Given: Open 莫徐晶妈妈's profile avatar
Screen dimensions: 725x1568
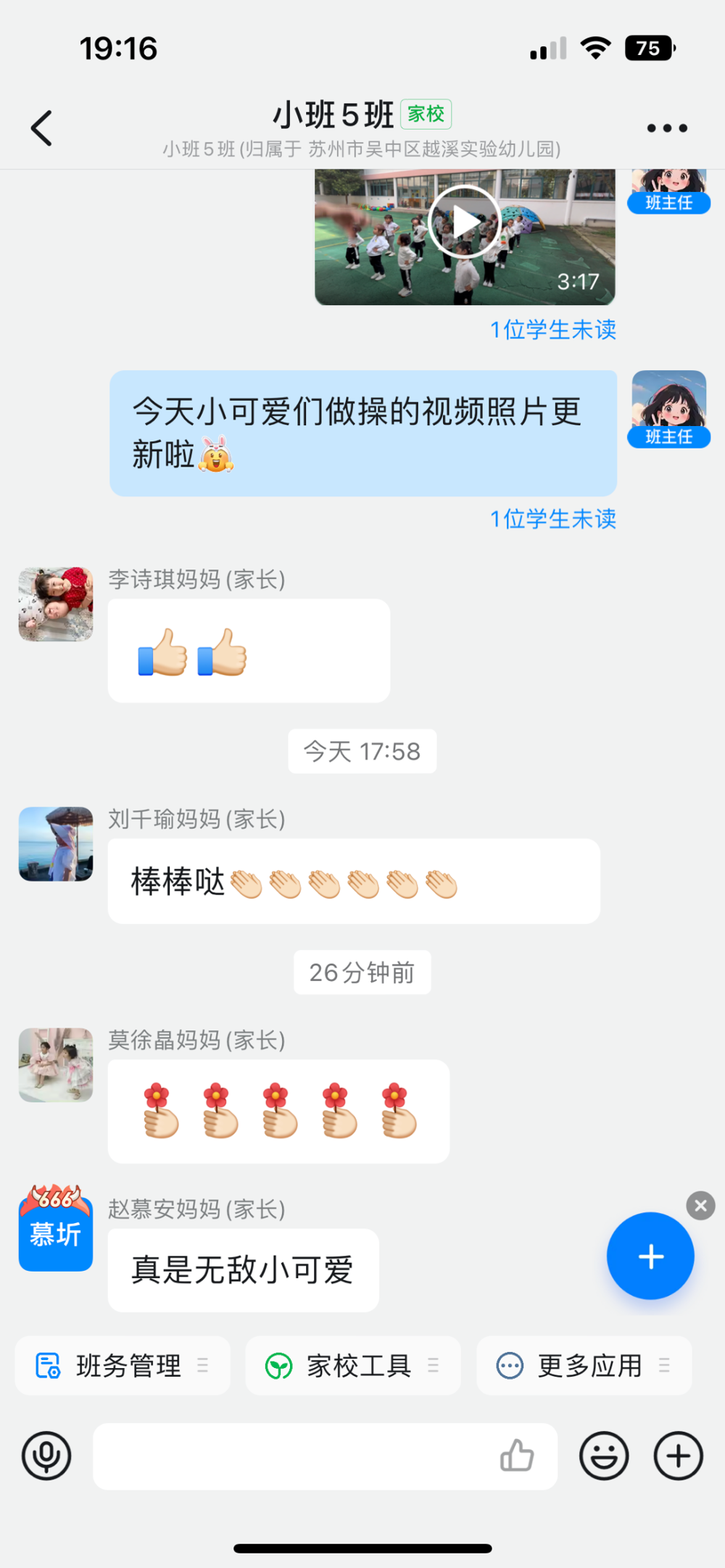Looking at the screenshot, I should tap(56, 1065).
